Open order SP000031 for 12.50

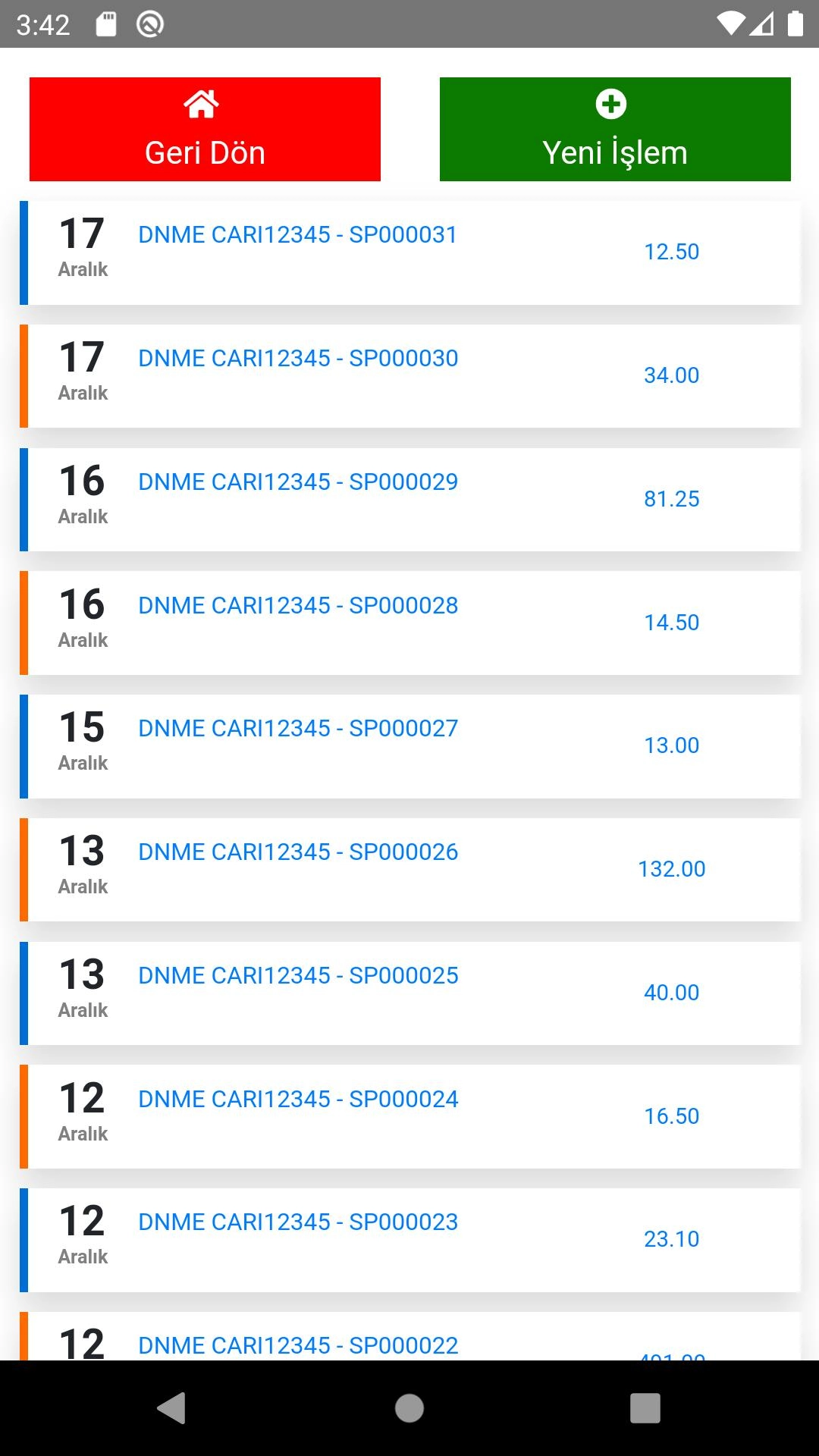tap(409, 253)
